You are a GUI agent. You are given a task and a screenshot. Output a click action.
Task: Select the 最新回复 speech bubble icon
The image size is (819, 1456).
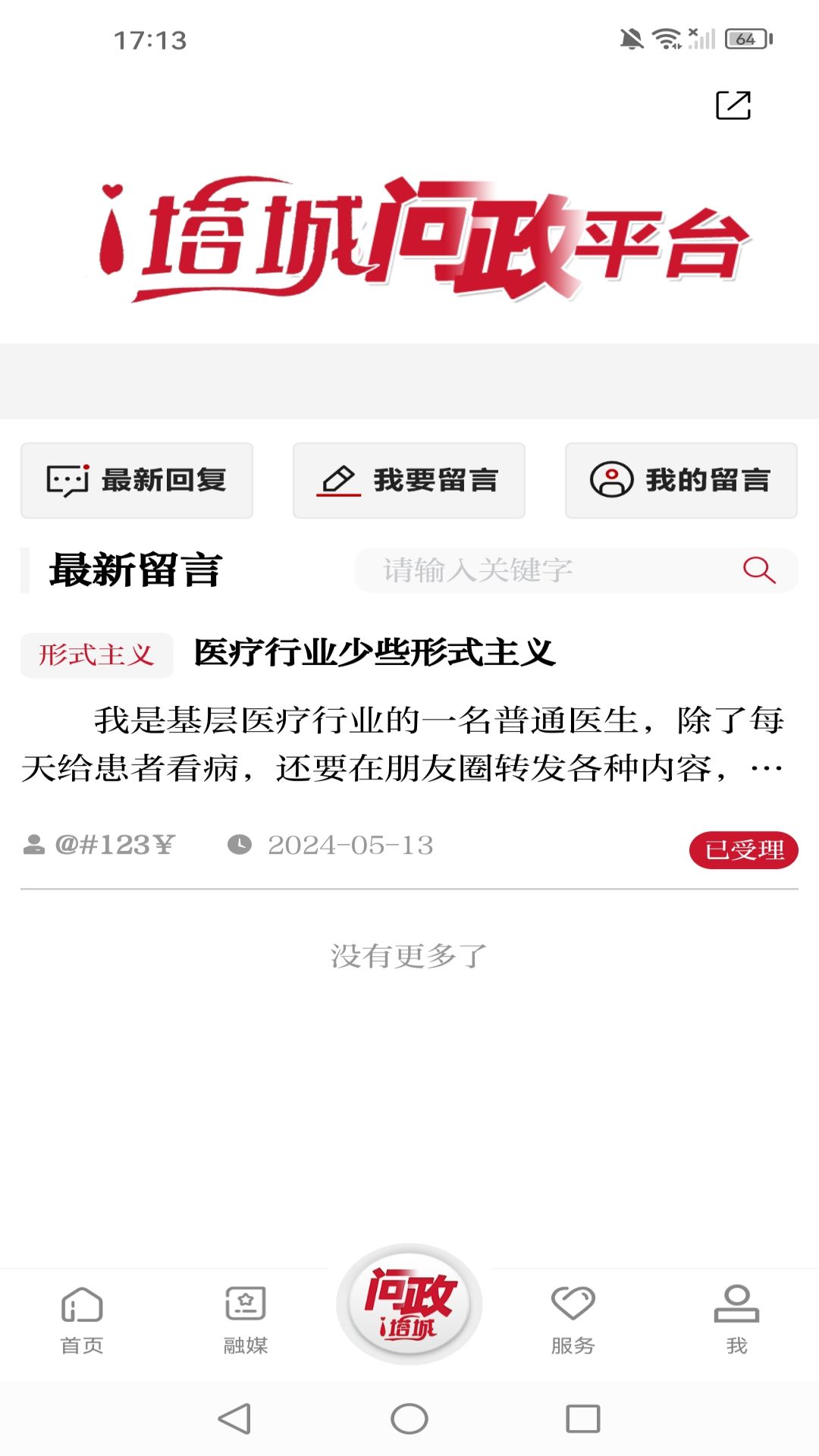69,479
